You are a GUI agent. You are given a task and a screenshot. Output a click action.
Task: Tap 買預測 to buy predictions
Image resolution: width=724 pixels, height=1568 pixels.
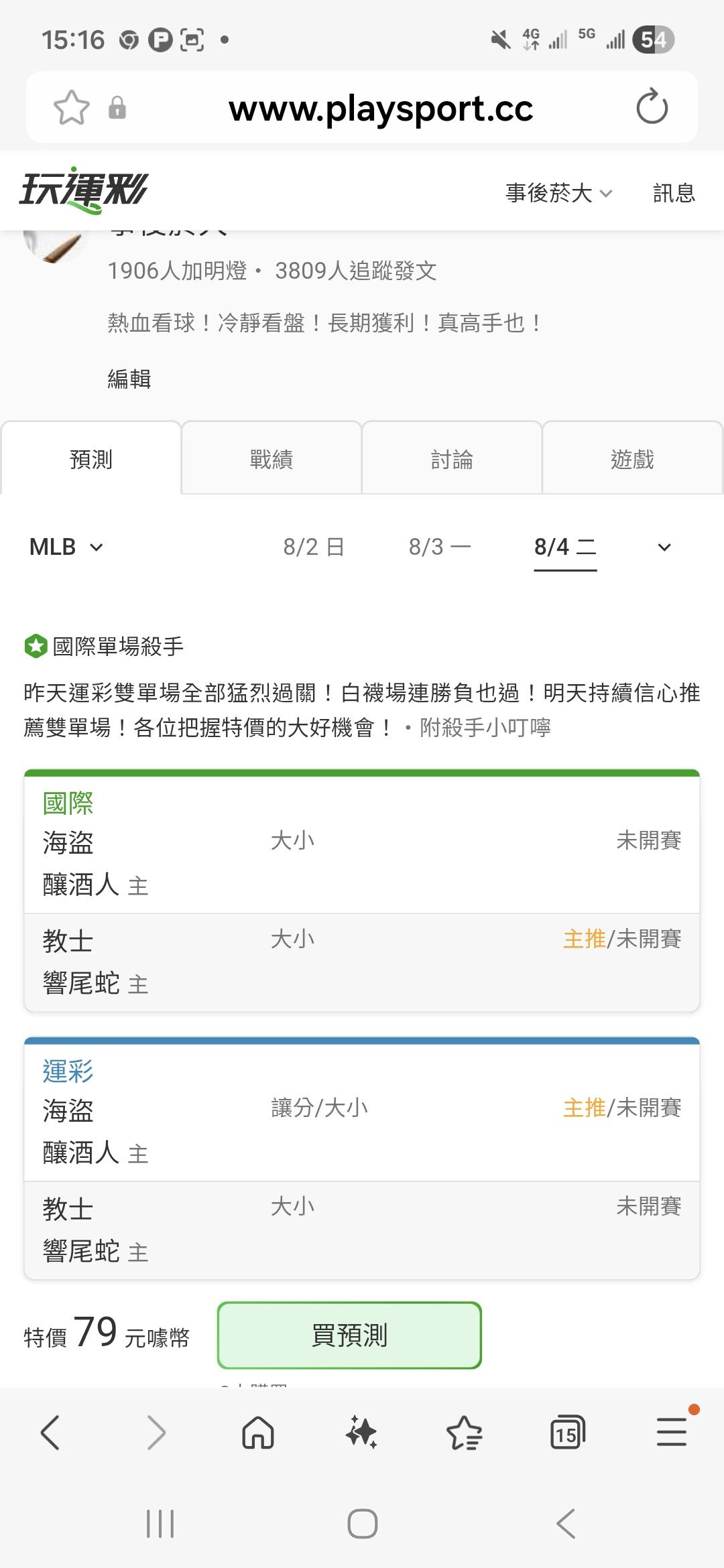(x=349, y=1335)
